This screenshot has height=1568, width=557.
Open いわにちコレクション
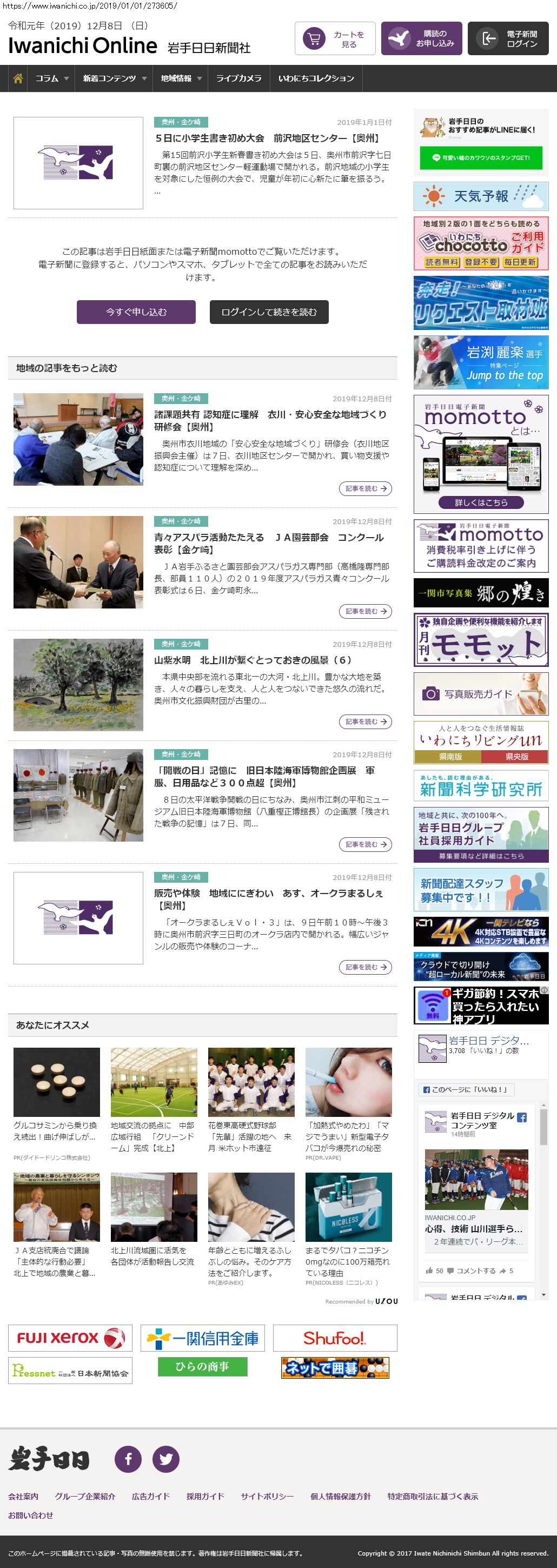click(x=316, y=78)
